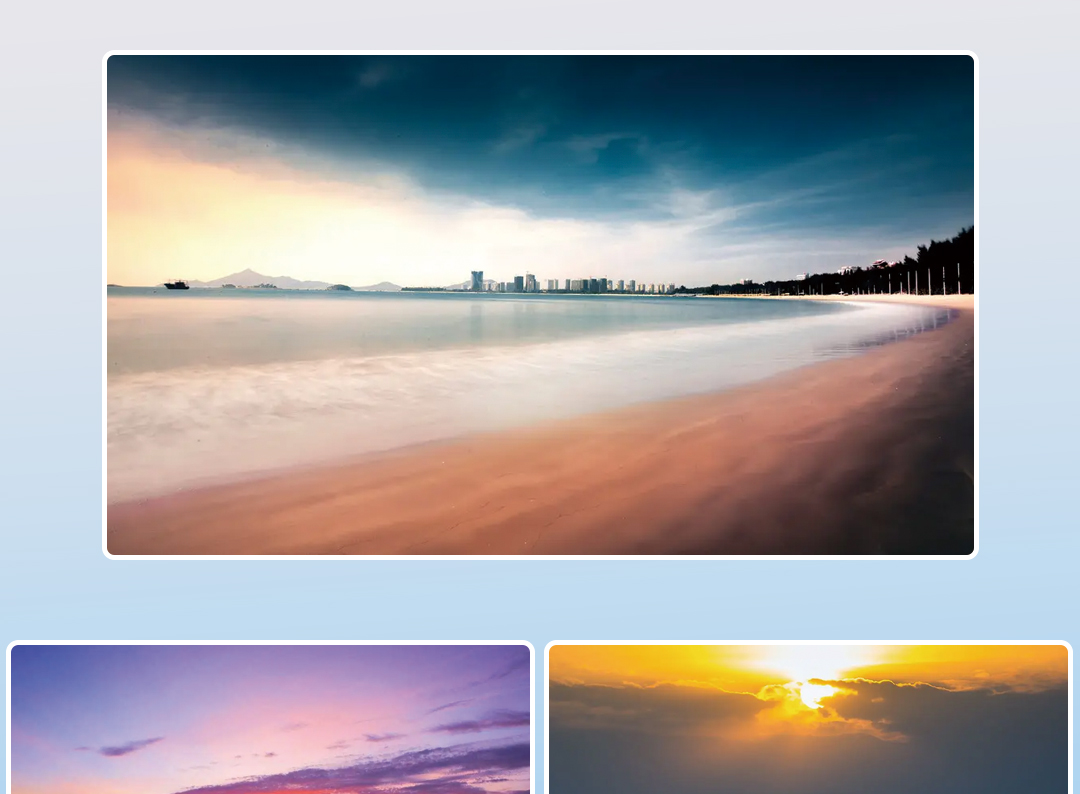The image size is (1080, 794).
Task: Open the beach and city skyline wallpaper
Action: (x=540, y=305)
